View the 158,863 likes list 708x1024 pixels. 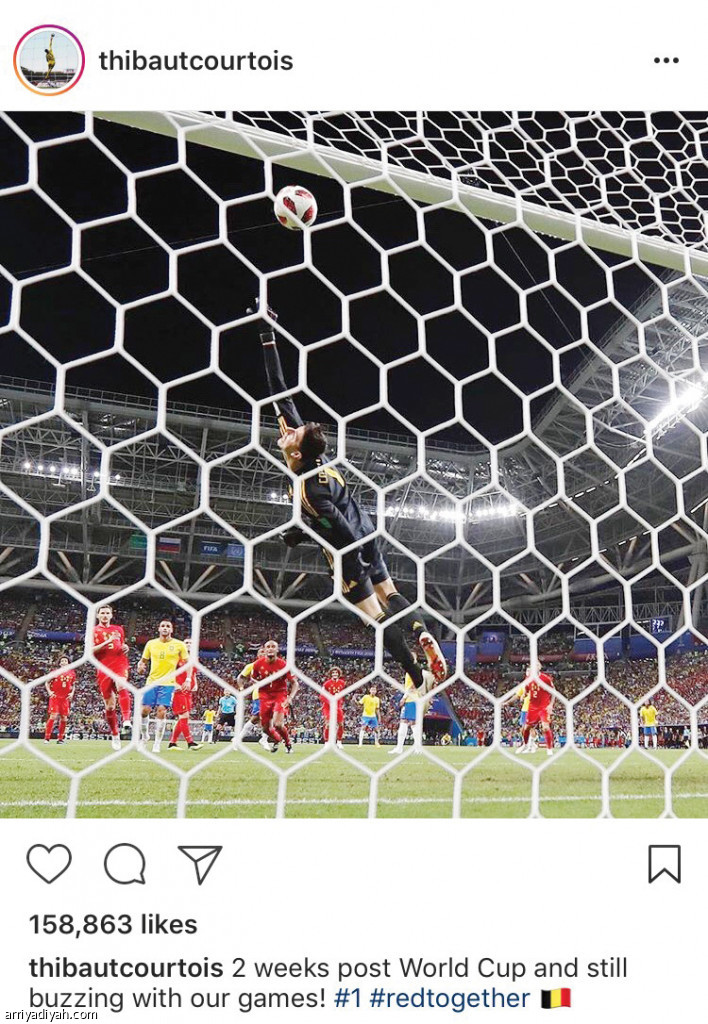113,924
